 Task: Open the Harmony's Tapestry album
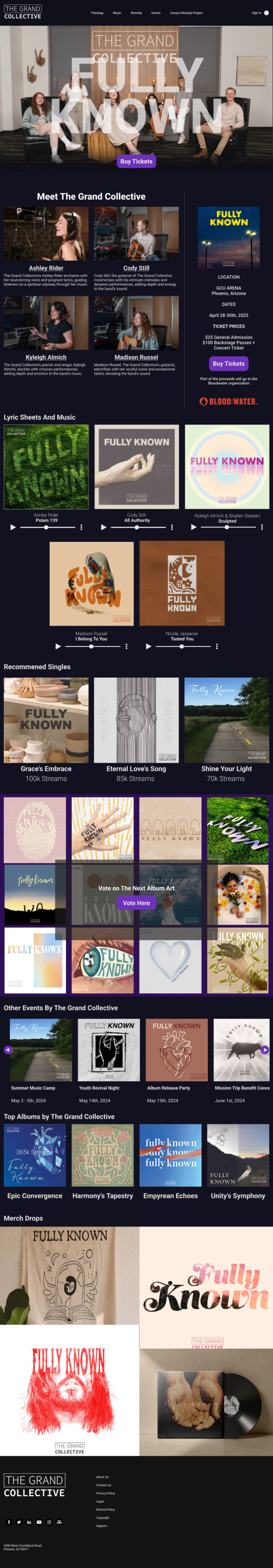[x=102, y=1196]
